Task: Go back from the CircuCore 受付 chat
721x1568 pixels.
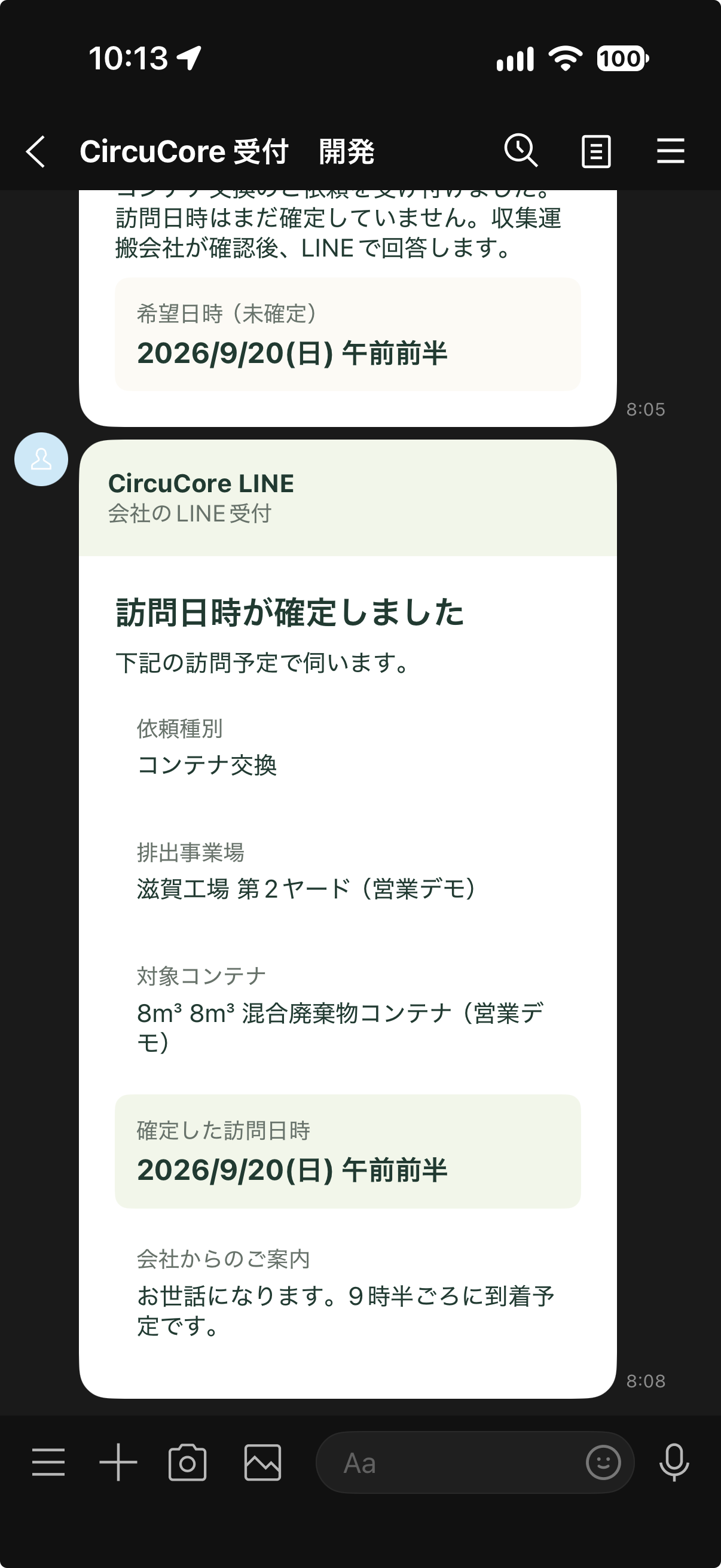Action: pyautogui.click(x=35, y=151)
